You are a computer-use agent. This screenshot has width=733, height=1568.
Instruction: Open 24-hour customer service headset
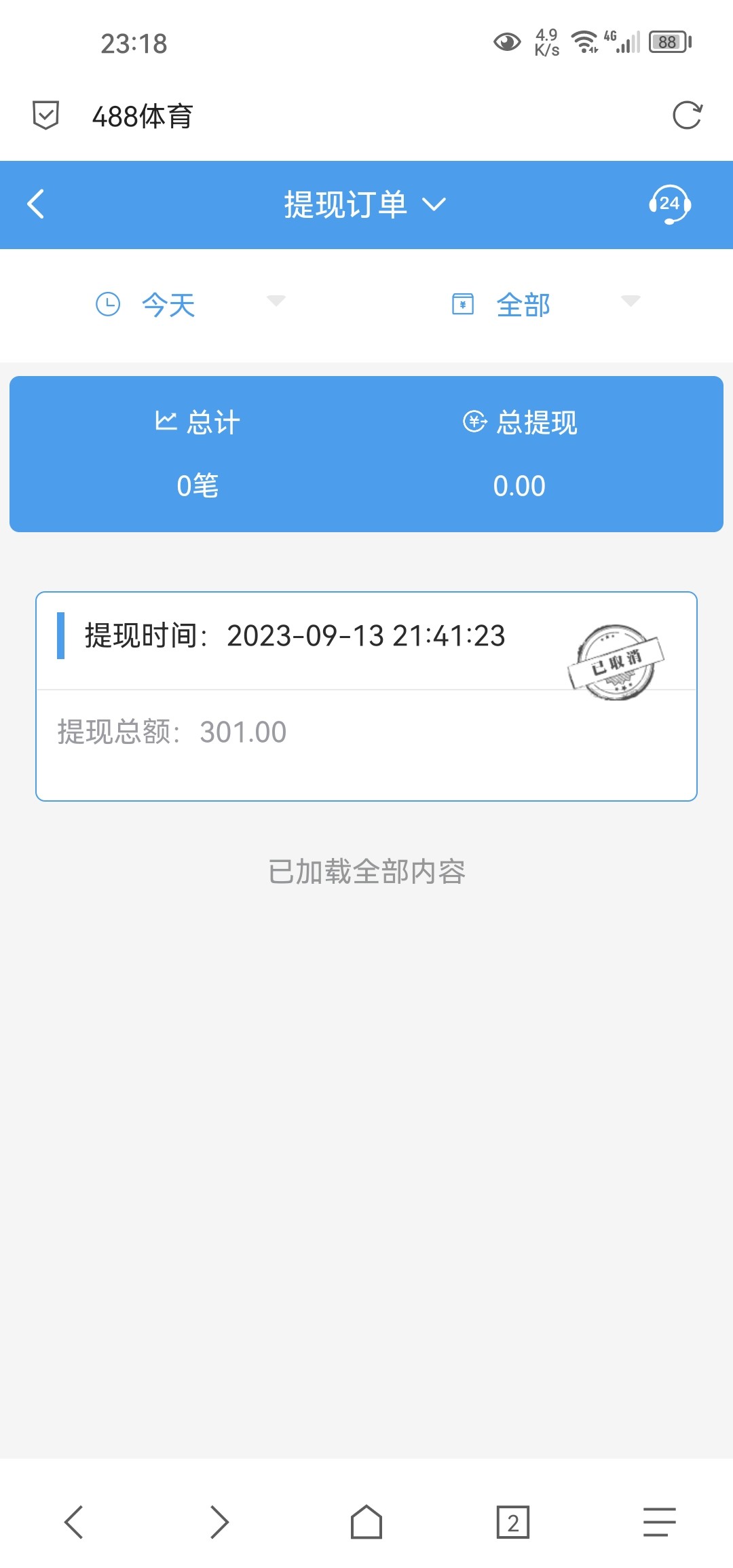[x=669, y=204]
